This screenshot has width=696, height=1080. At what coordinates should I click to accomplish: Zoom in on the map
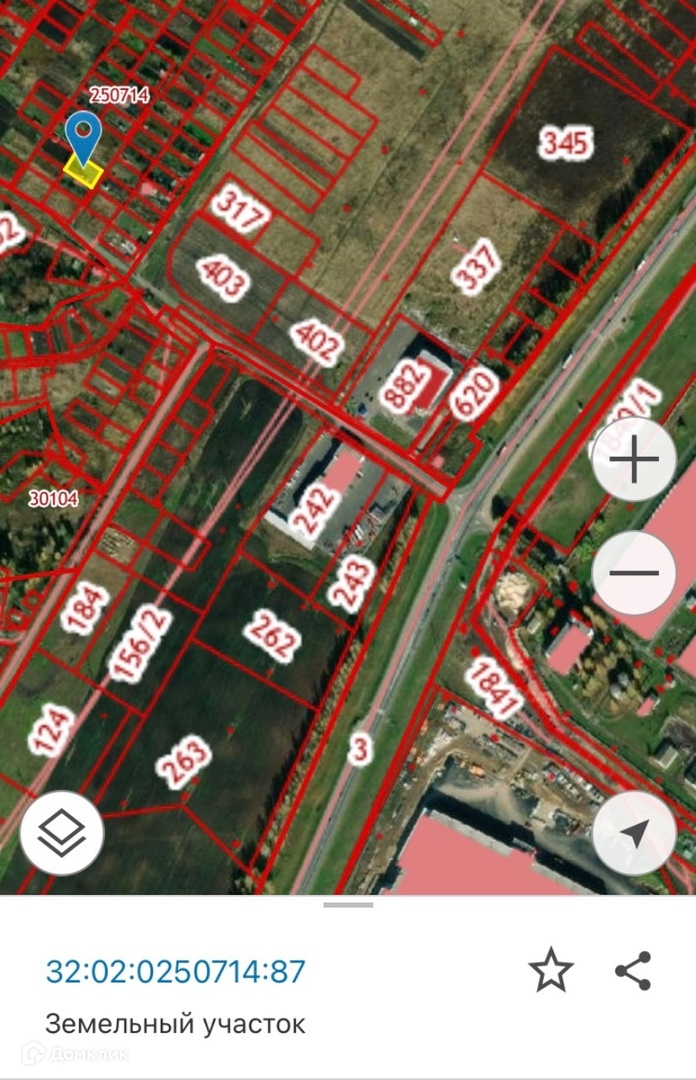(634, 461)
